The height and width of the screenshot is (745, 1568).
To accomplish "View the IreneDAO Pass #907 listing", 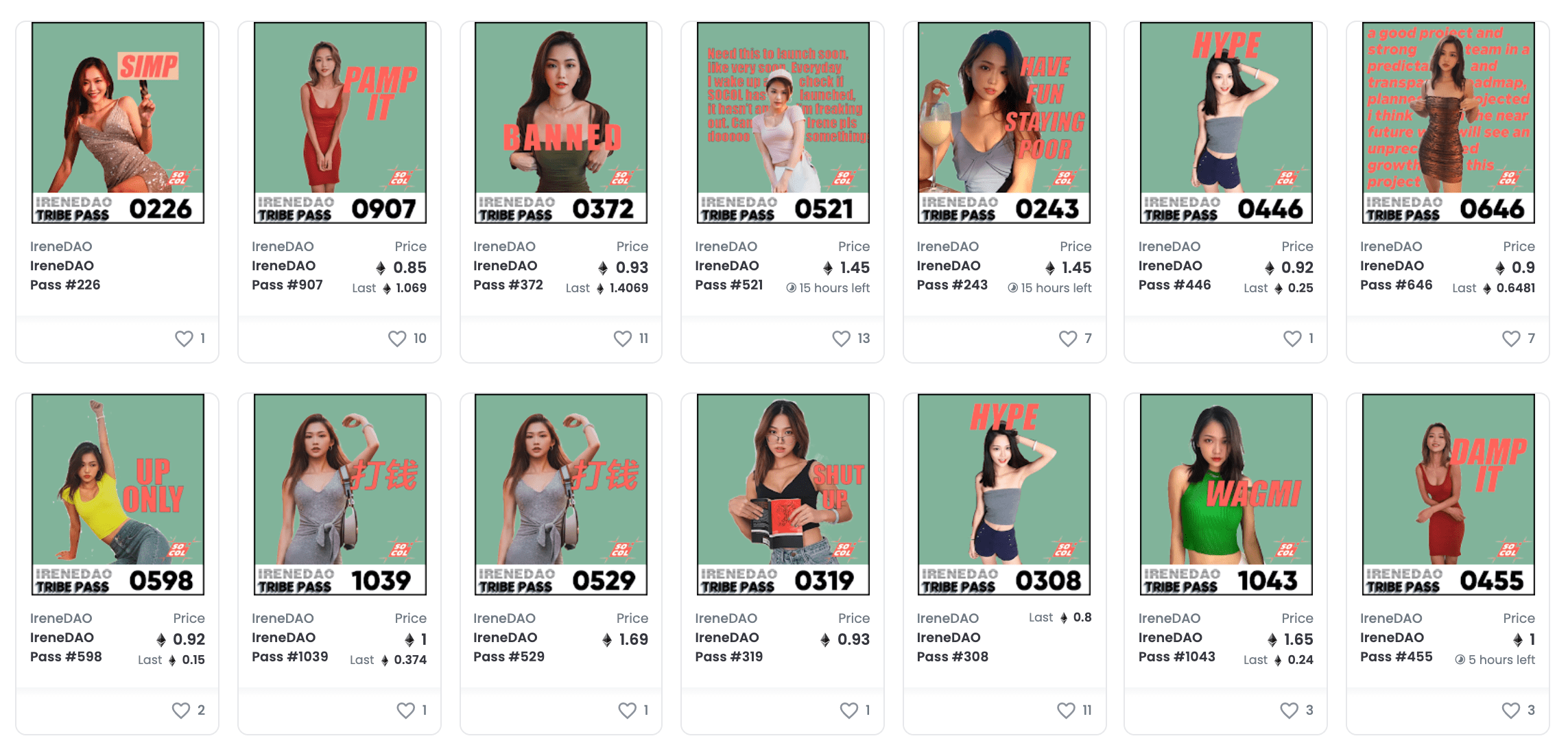I will pyautogui.click(x=340, y=123).
